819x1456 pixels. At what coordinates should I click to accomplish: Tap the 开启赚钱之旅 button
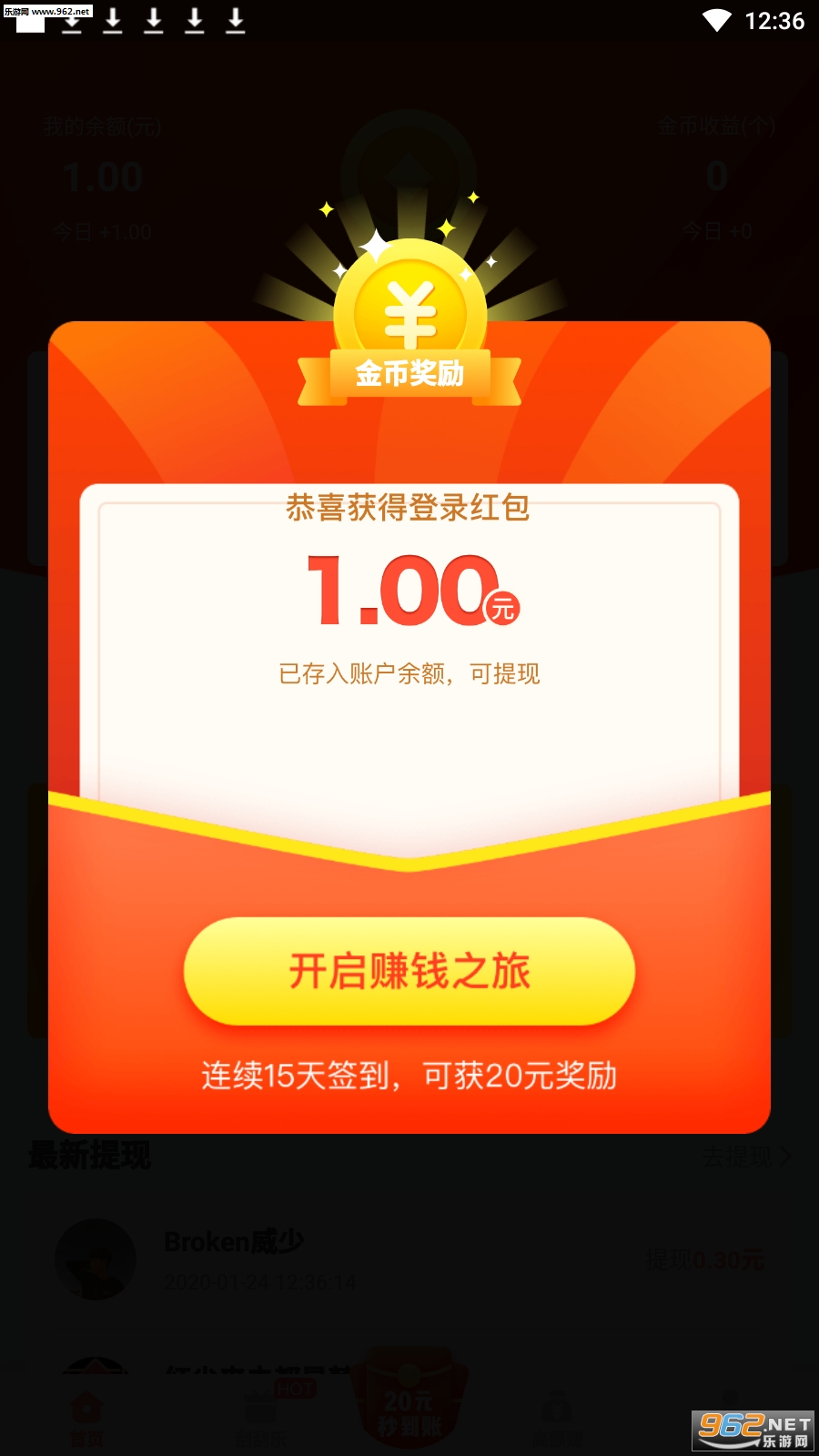[409, 971]
